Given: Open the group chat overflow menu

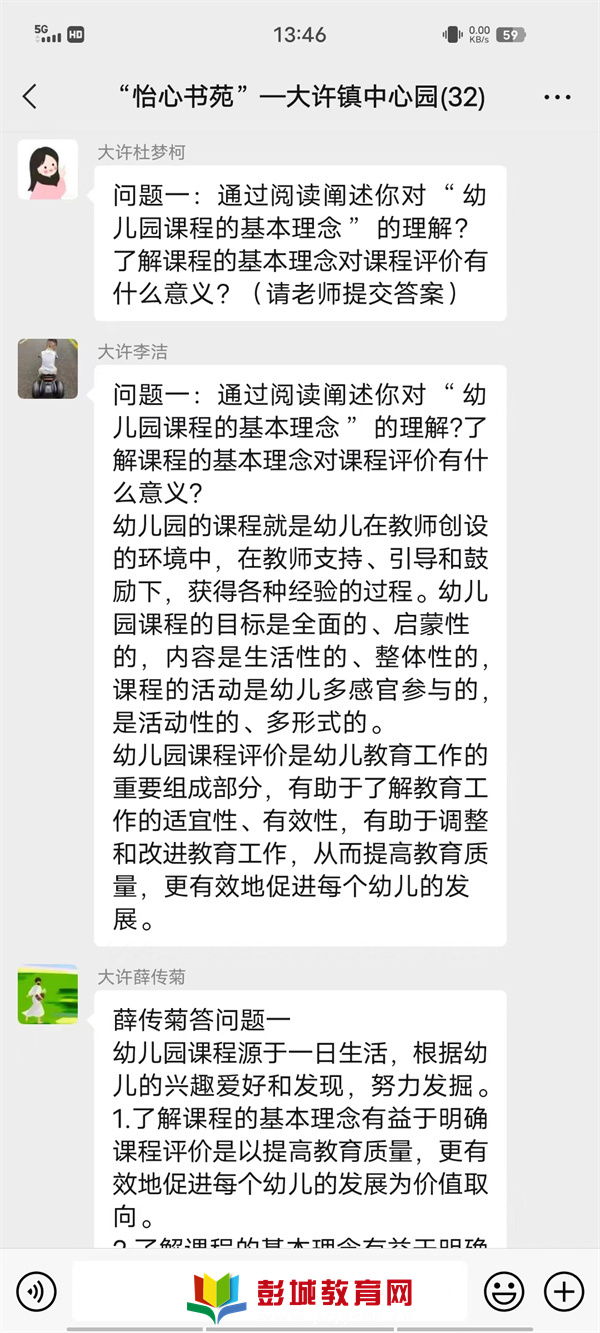Looking at the screenshot, I should [557, 97].
